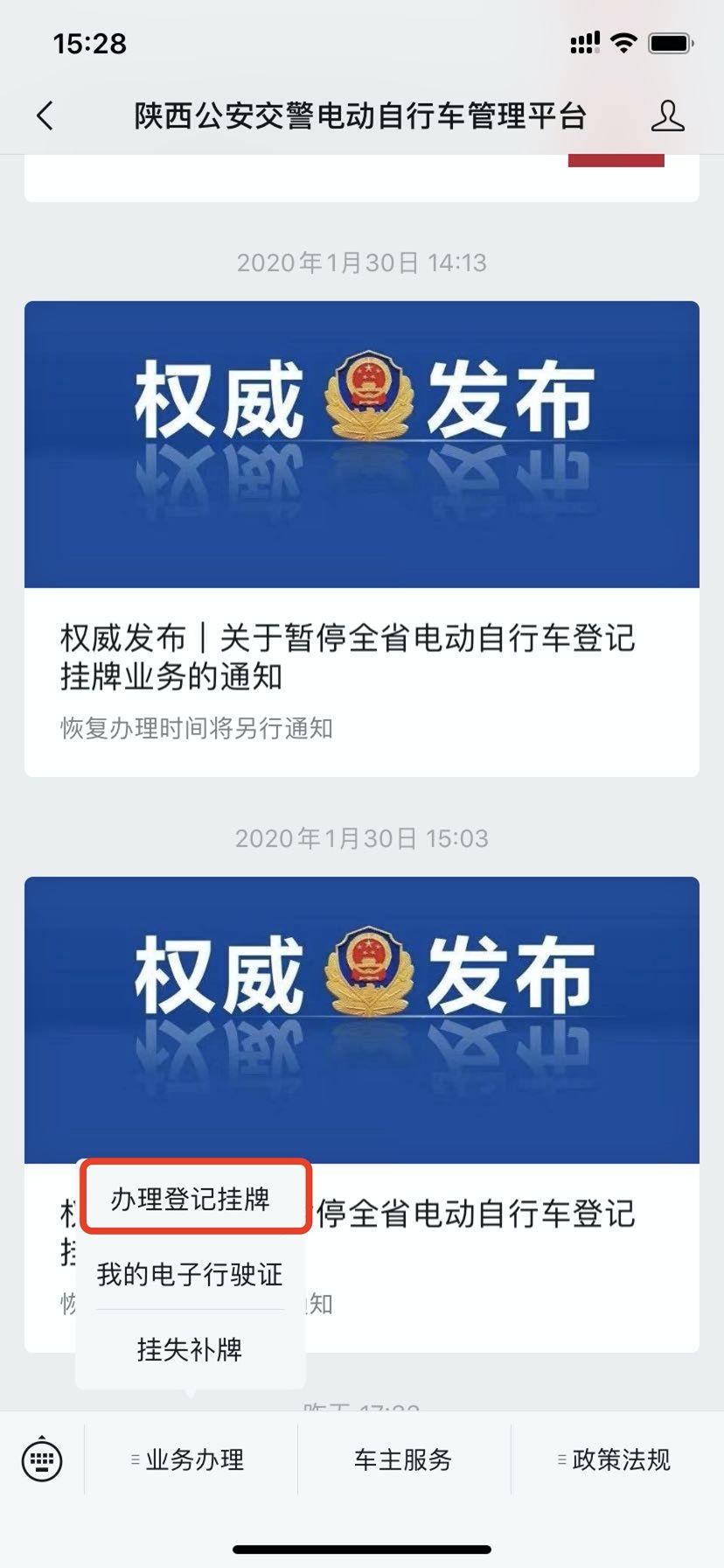
Task: Open the 14:13 article 权威发布 notice
Action: click(362, 537)
